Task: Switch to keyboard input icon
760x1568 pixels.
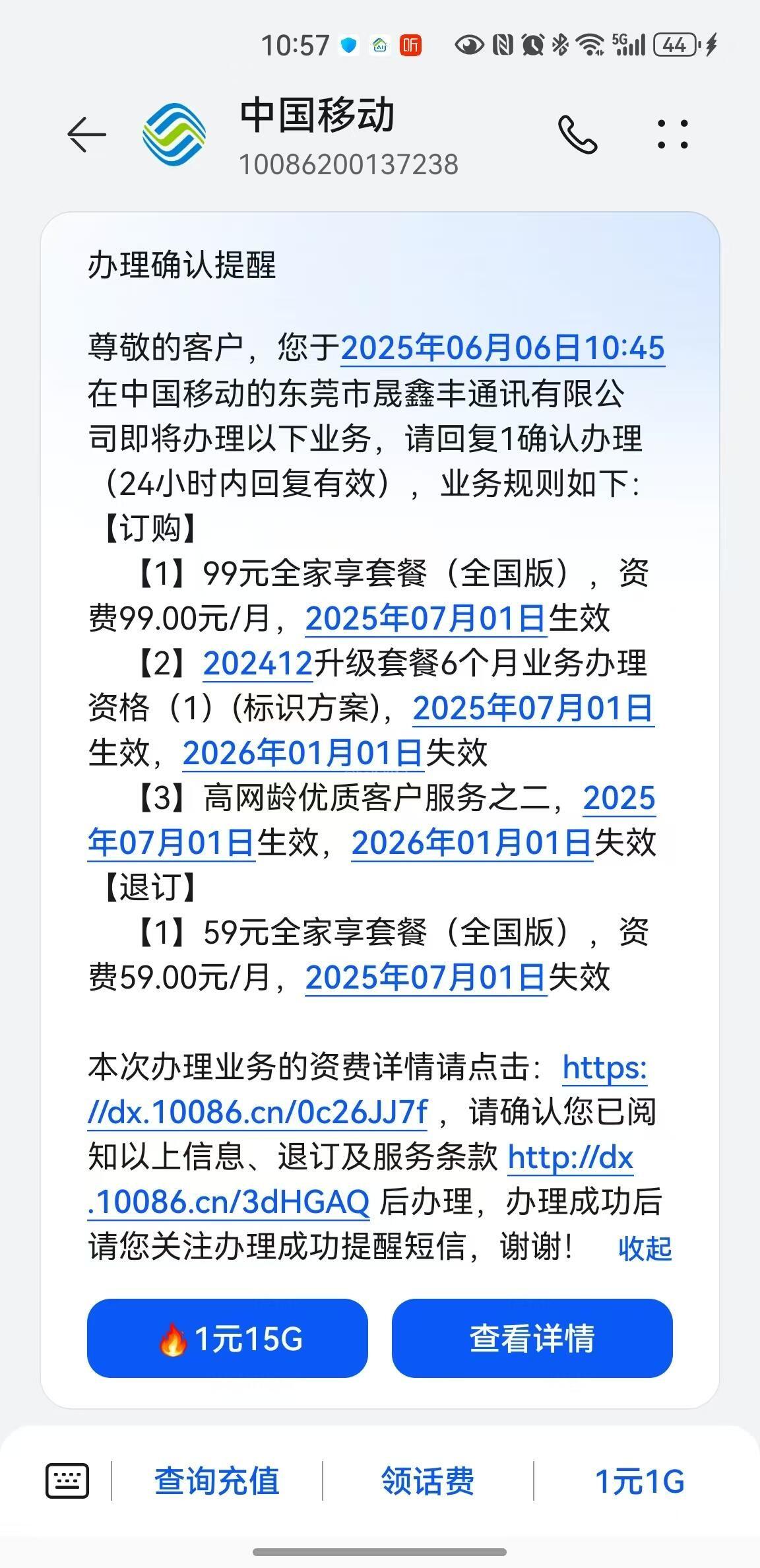Action: (67, 1480)
